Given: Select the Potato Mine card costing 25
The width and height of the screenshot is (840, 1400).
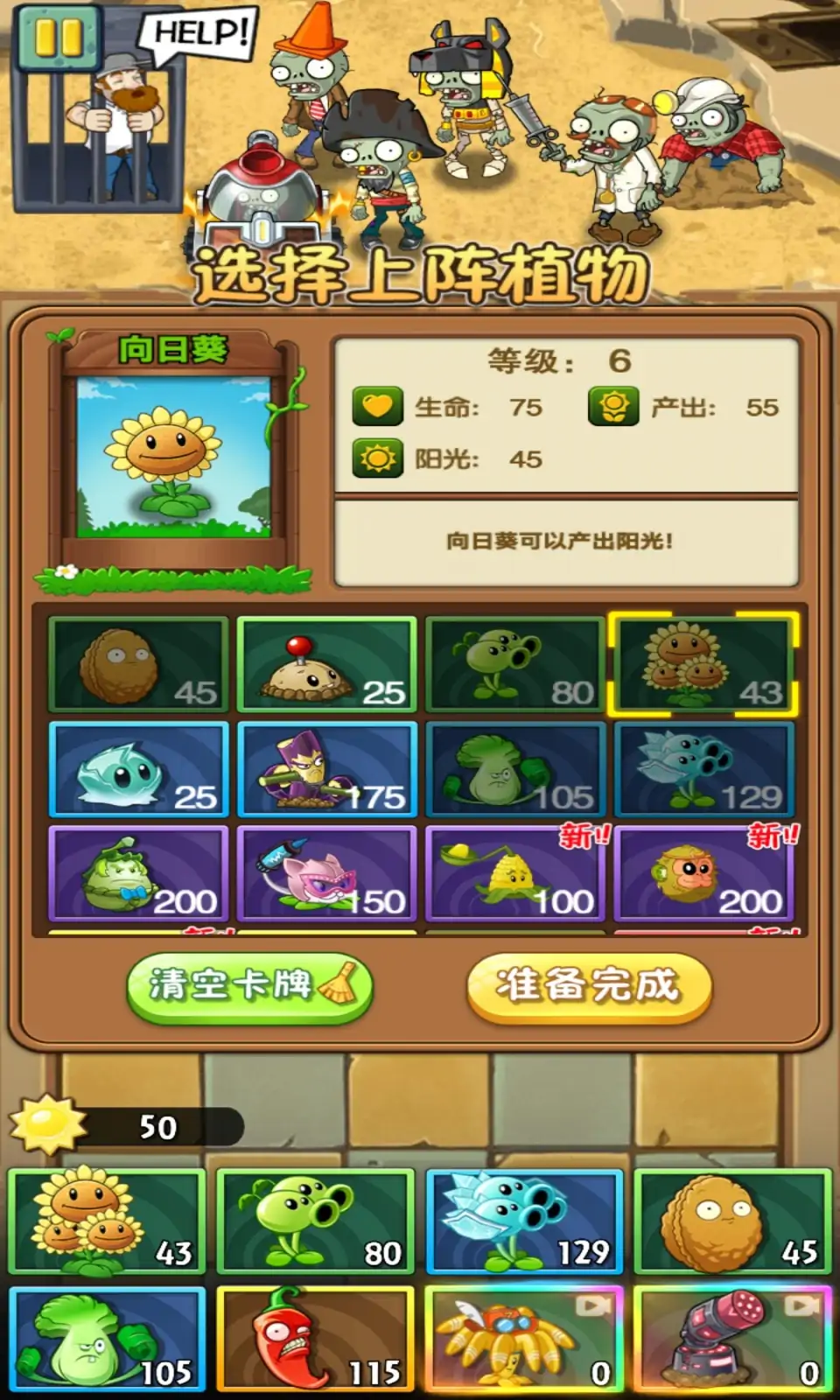Looking at the screenshot, I should point(326,664).
